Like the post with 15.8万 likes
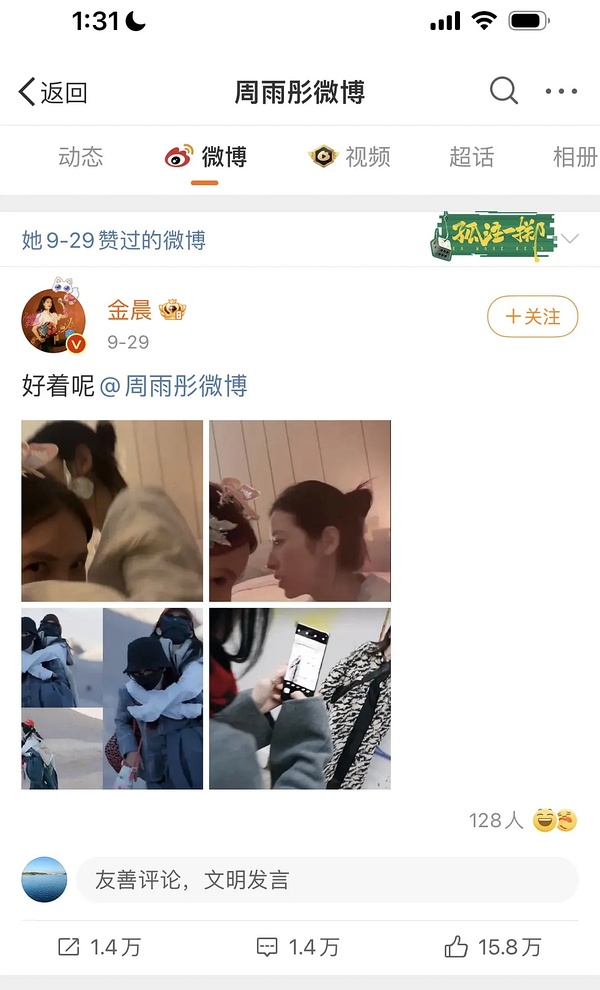 (493, 947)
